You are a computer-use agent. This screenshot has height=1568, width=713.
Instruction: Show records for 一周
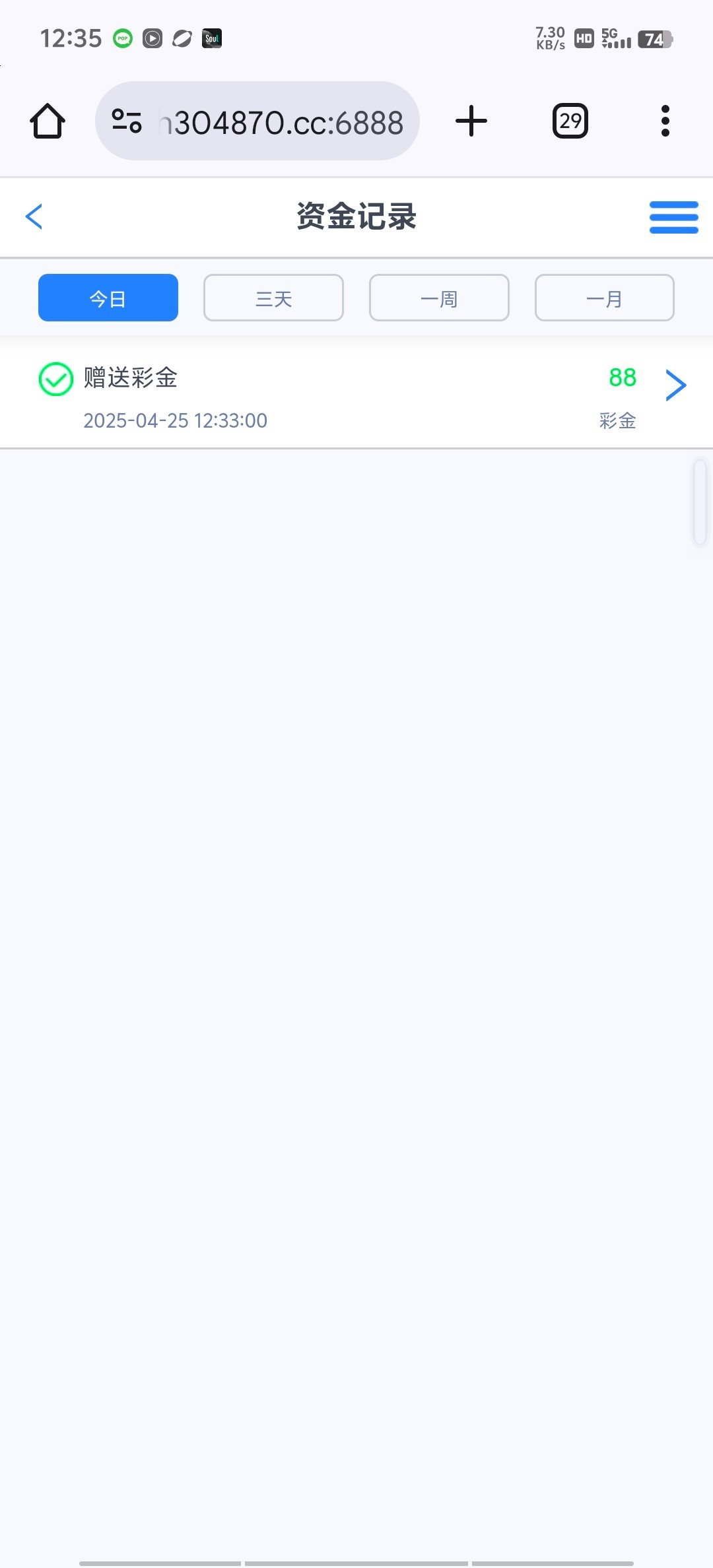click(439, 298)
